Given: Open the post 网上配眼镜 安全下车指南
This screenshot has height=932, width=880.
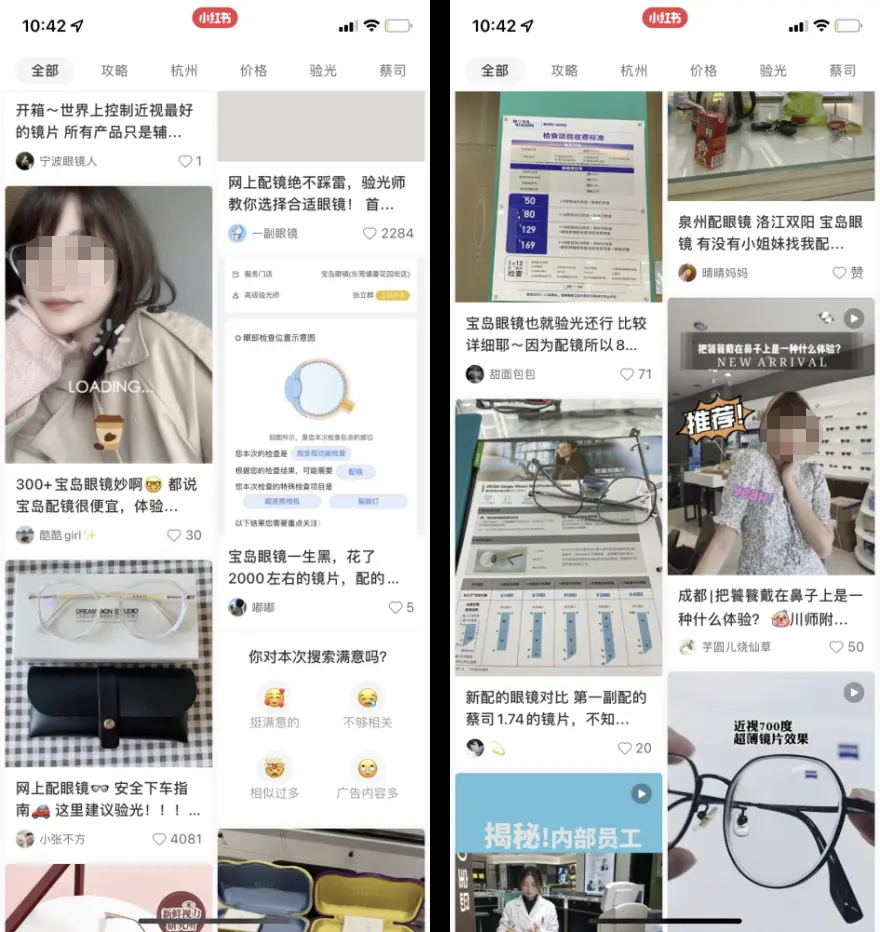Looking at the screenshot, I should coord(108,799).
